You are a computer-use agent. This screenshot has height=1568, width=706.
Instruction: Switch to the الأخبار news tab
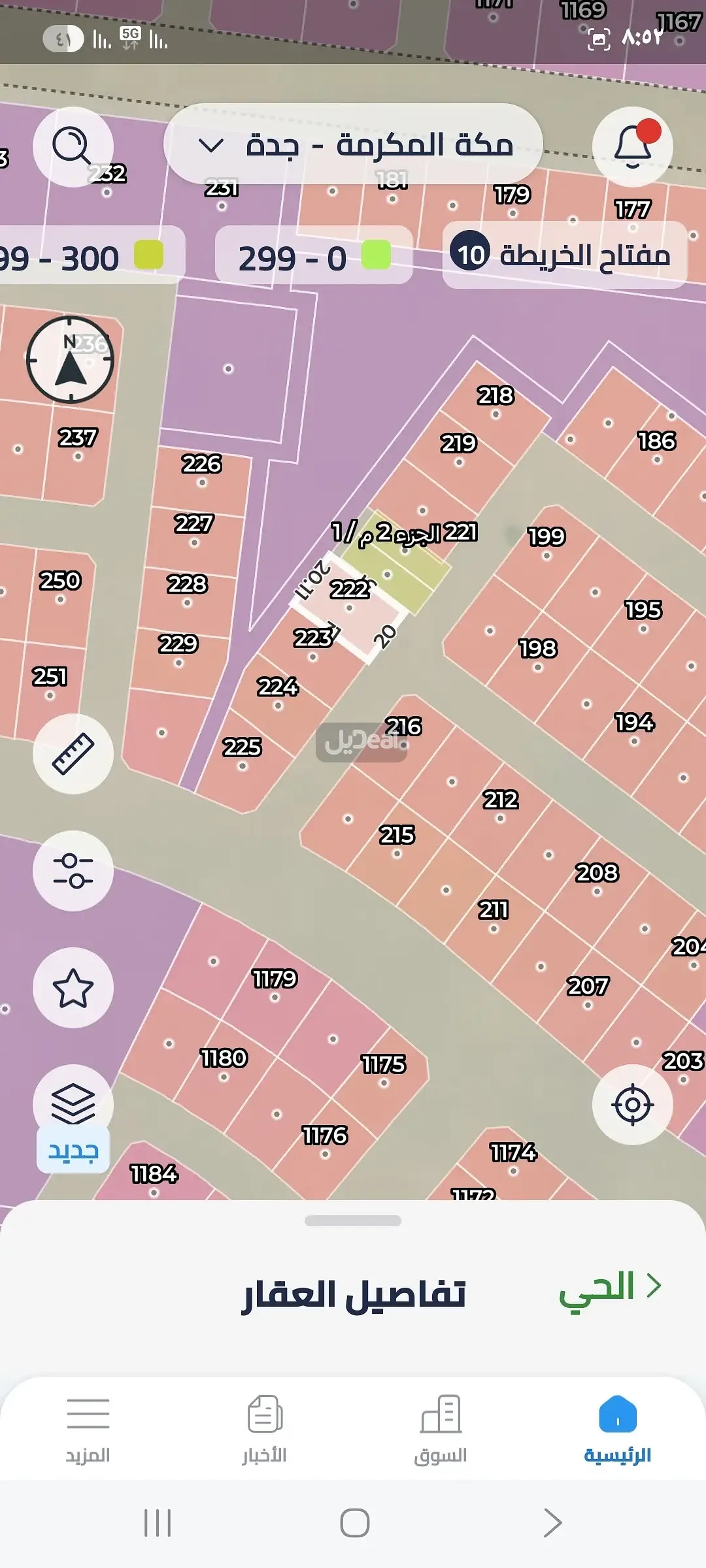click(x=264, y=1429)
